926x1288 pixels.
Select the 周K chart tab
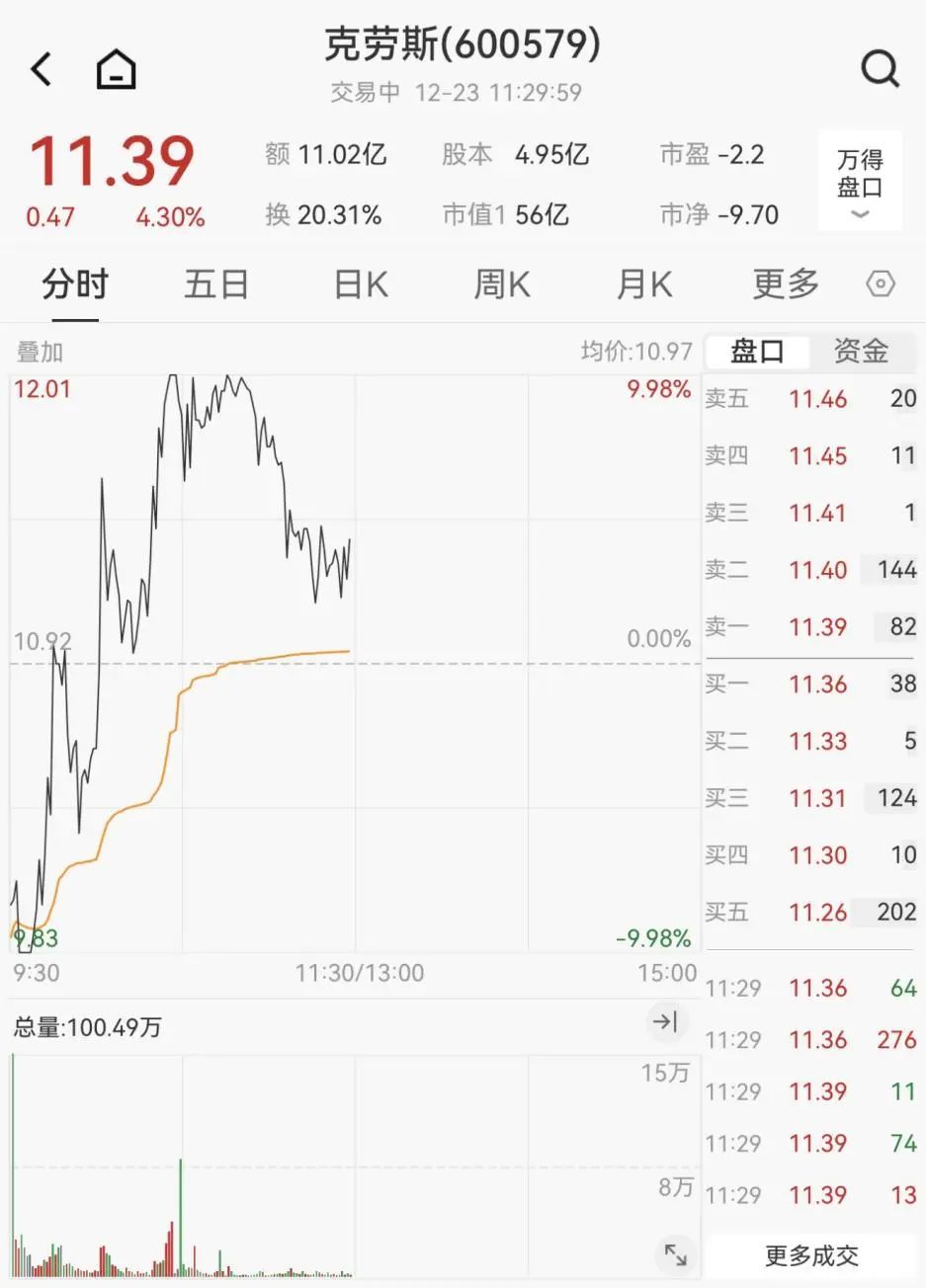pyautogui.click(x=502, y=284)
